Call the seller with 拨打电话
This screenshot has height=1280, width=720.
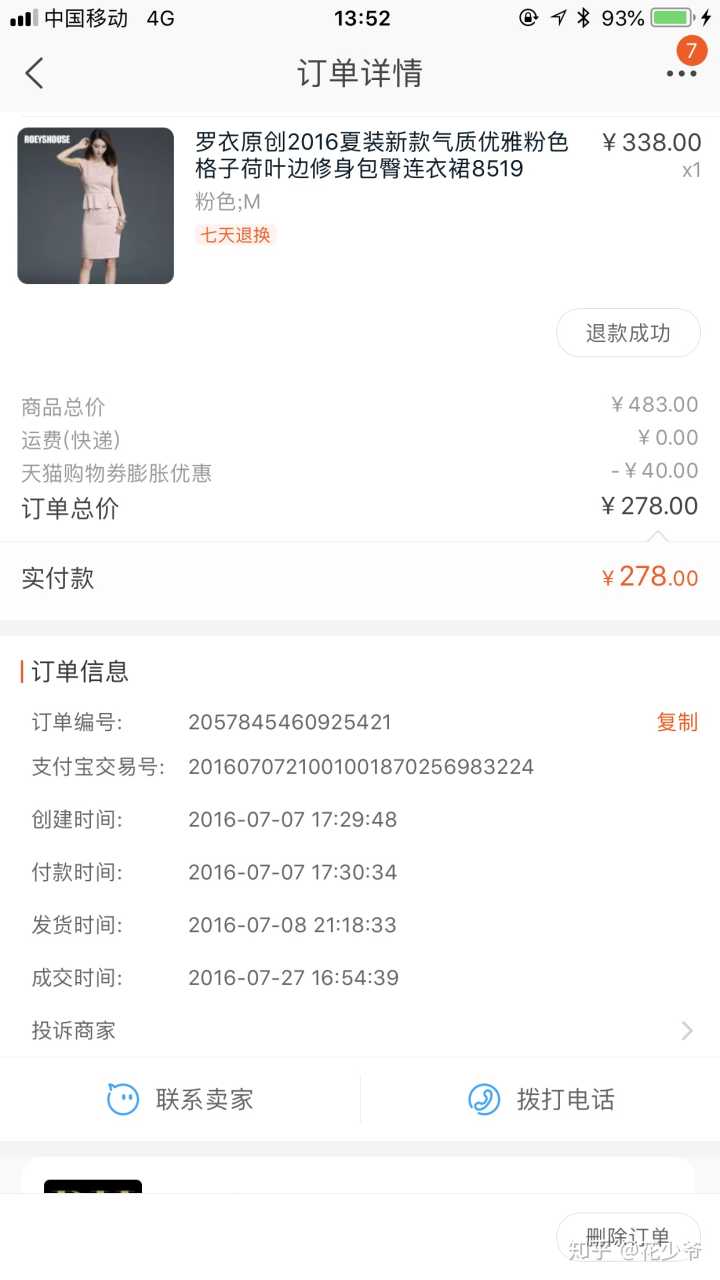(541, 1100)
